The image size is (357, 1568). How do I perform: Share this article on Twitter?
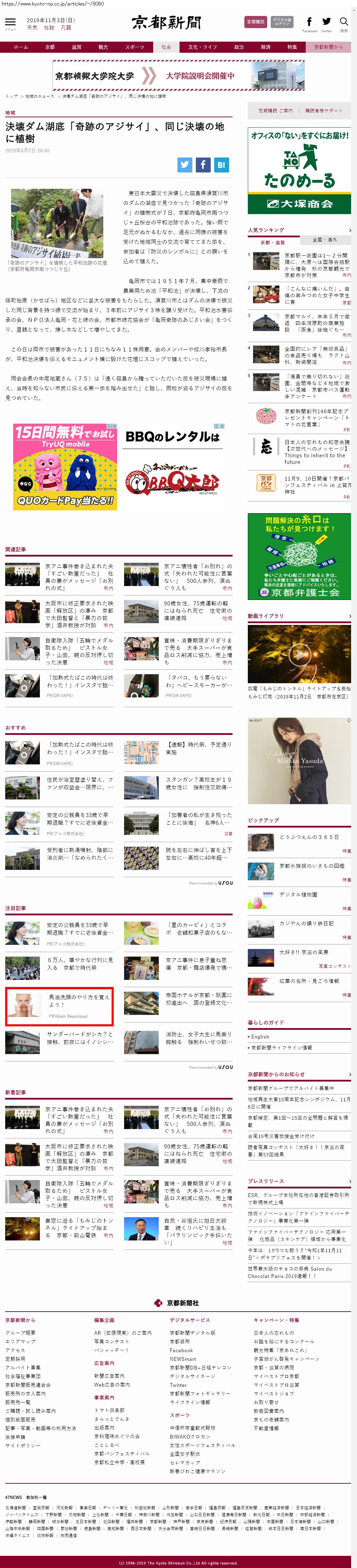tap(185, 164)
